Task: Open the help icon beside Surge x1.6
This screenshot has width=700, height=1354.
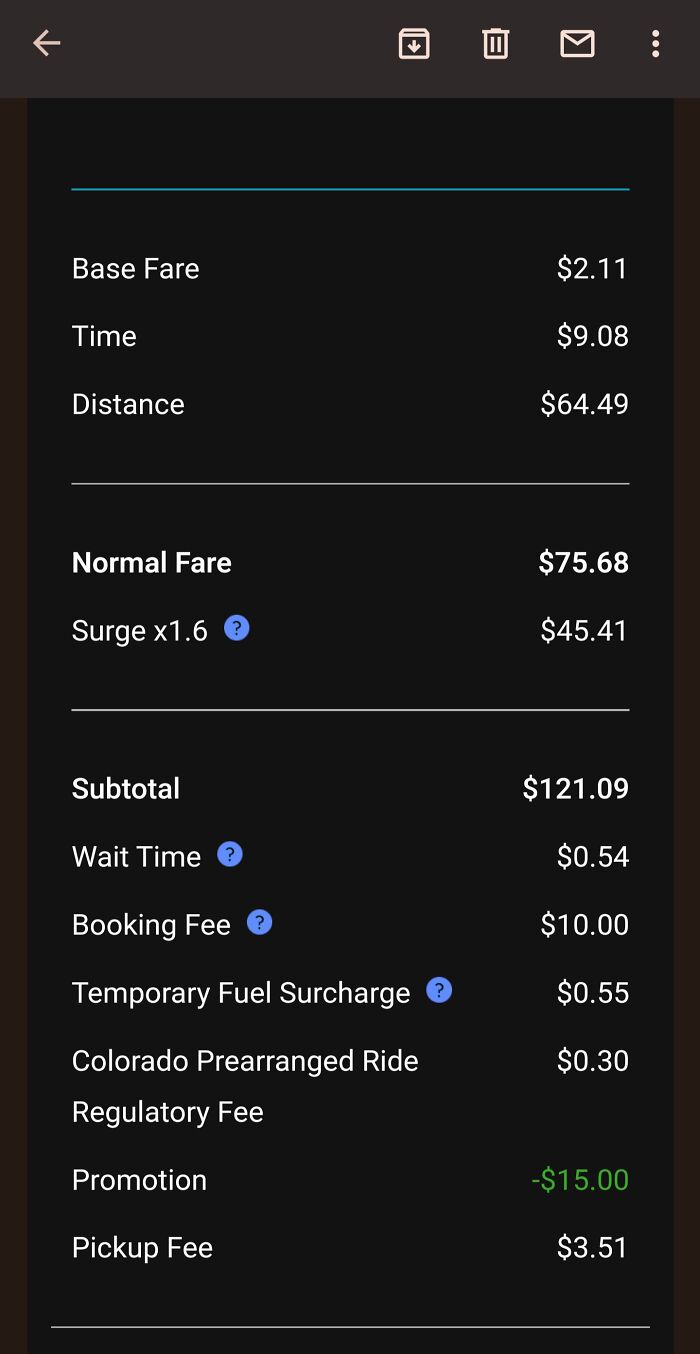Action: pyautogui.click(x=236, y=628)
